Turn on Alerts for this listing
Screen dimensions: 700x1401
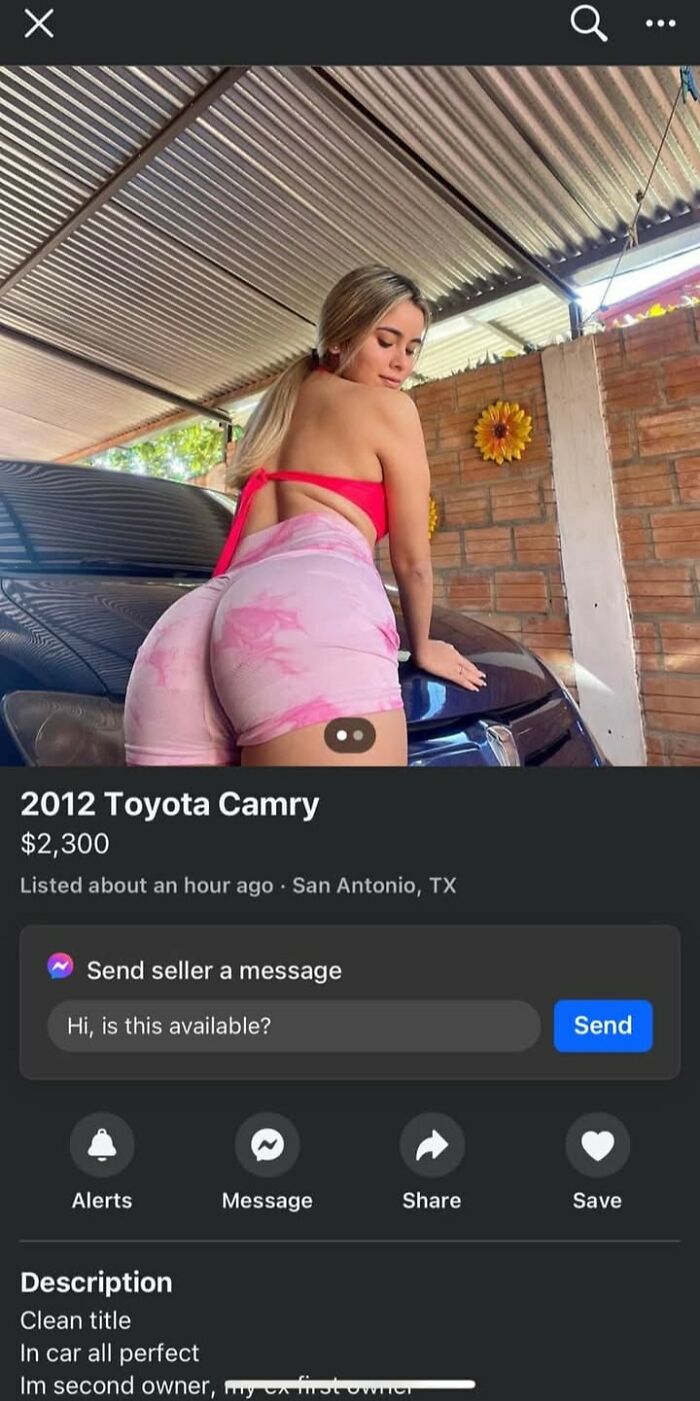(102, 1145)
